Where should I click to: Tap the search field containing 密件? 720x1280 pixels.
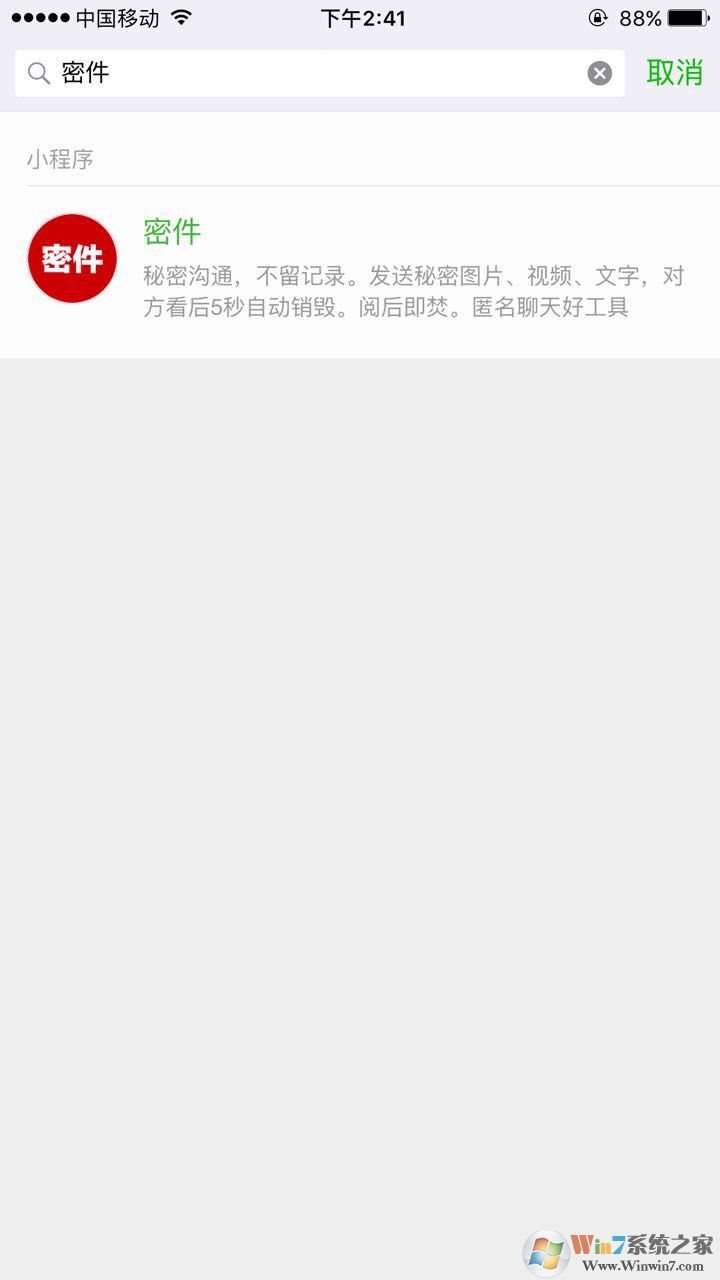[x=300, y=73]
